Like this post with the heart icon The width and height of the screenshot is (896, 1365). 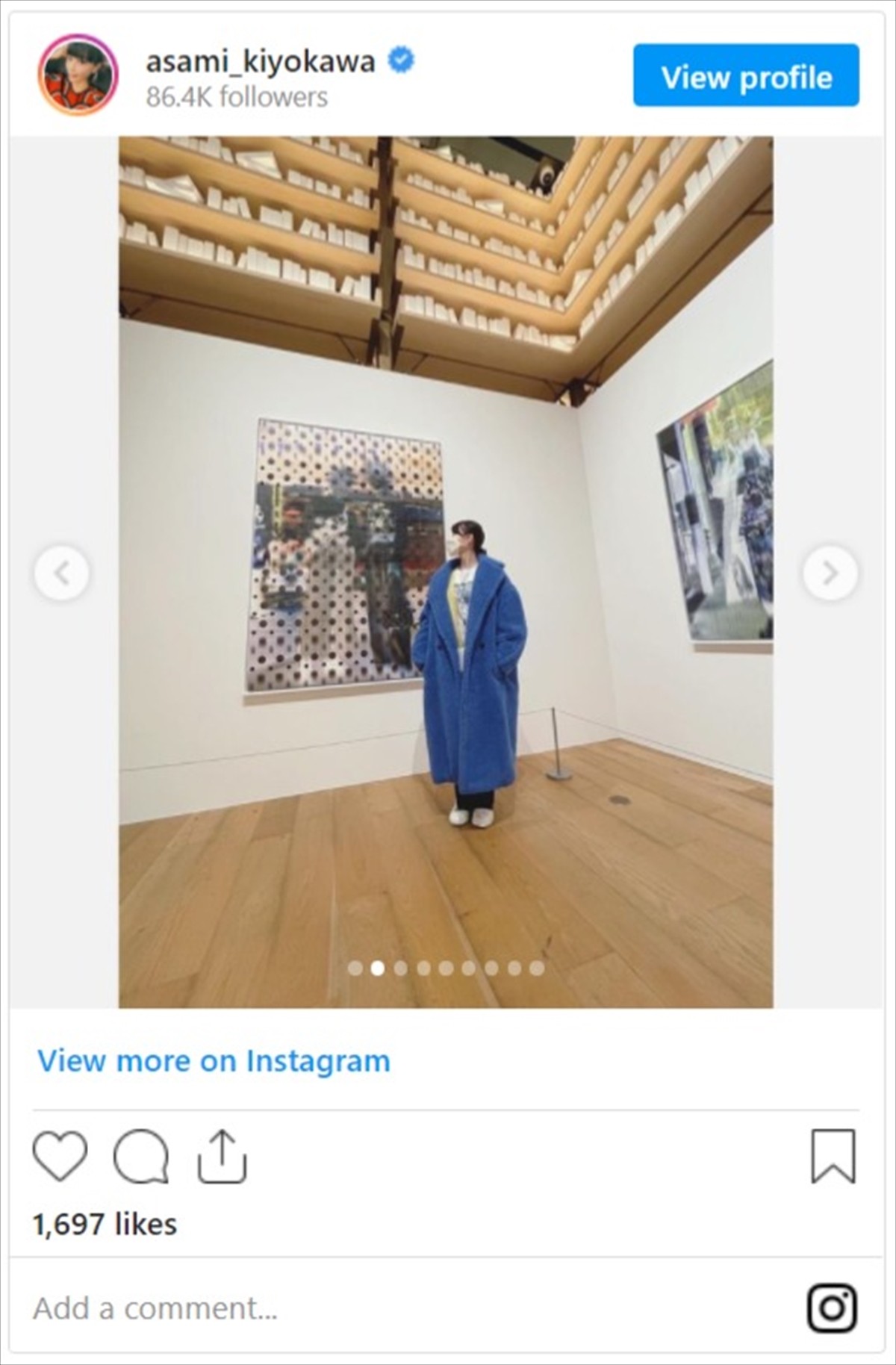tap(60, 1157)
